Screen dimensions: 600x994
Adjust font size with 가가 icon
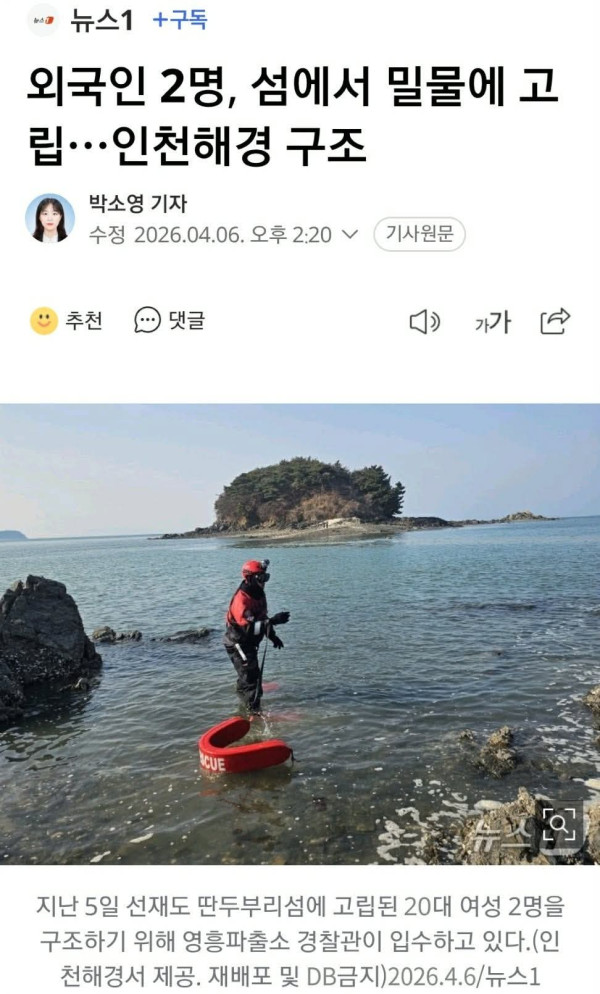click(x=492, y=322)
